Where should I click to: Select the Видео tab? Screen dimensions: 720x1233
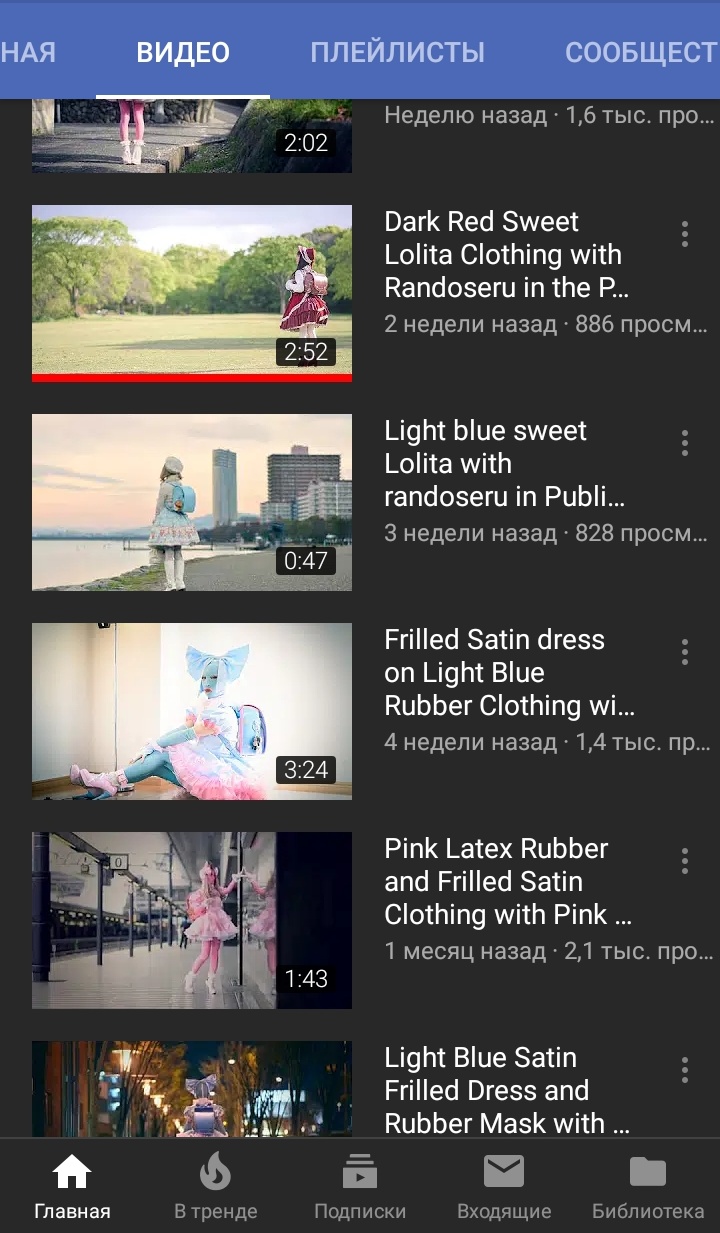tap(183, 52)
